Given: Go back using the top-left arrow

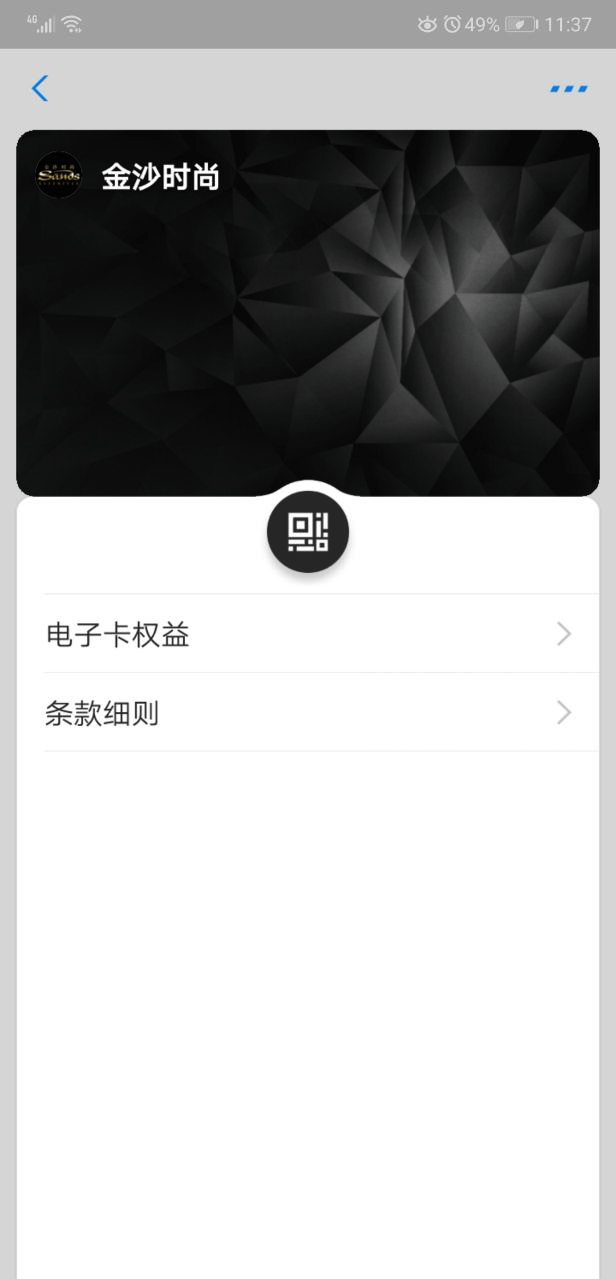Looking at the screenshot, I should (40, 88).
